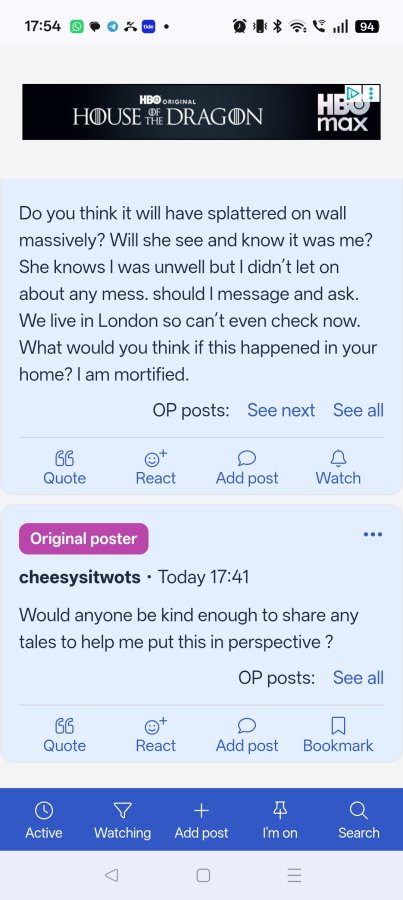This screenshot has width=403, height=900.
Task: React to the first post
Action: click(x=156, y=468)
